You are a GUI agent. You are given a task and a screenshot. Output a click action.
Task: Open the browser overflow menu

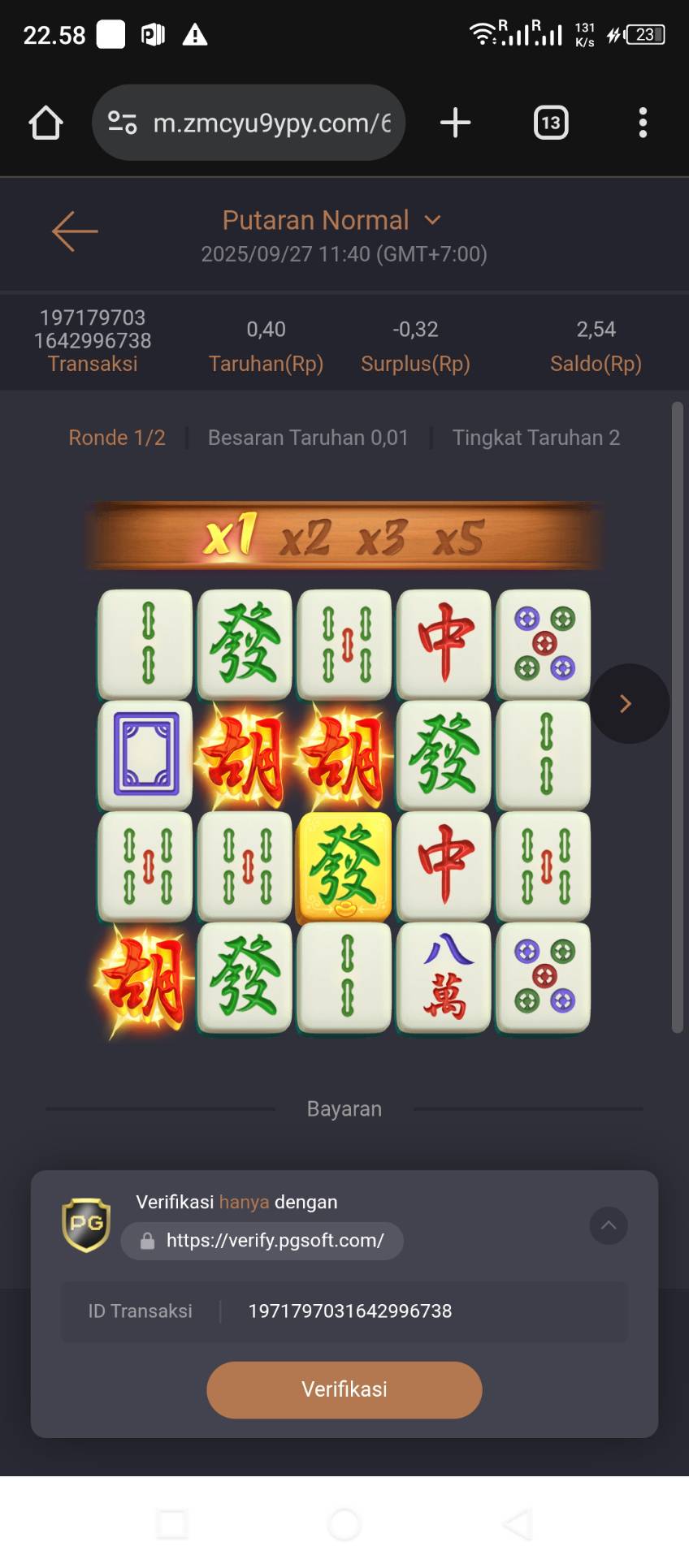pos(643,123)
